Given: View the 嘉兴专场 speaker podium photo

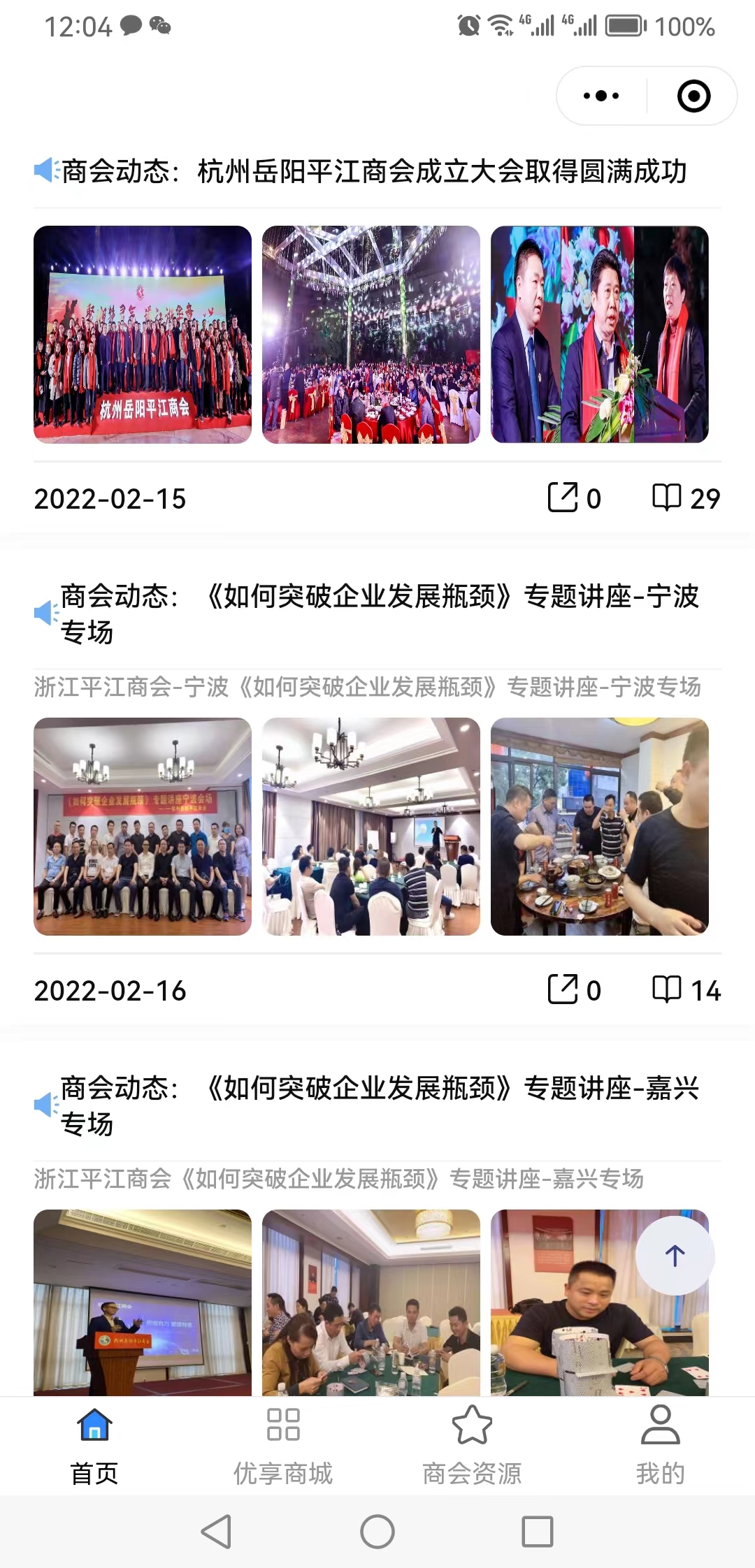Looking at the screenshot, I should coord(143,1303).
